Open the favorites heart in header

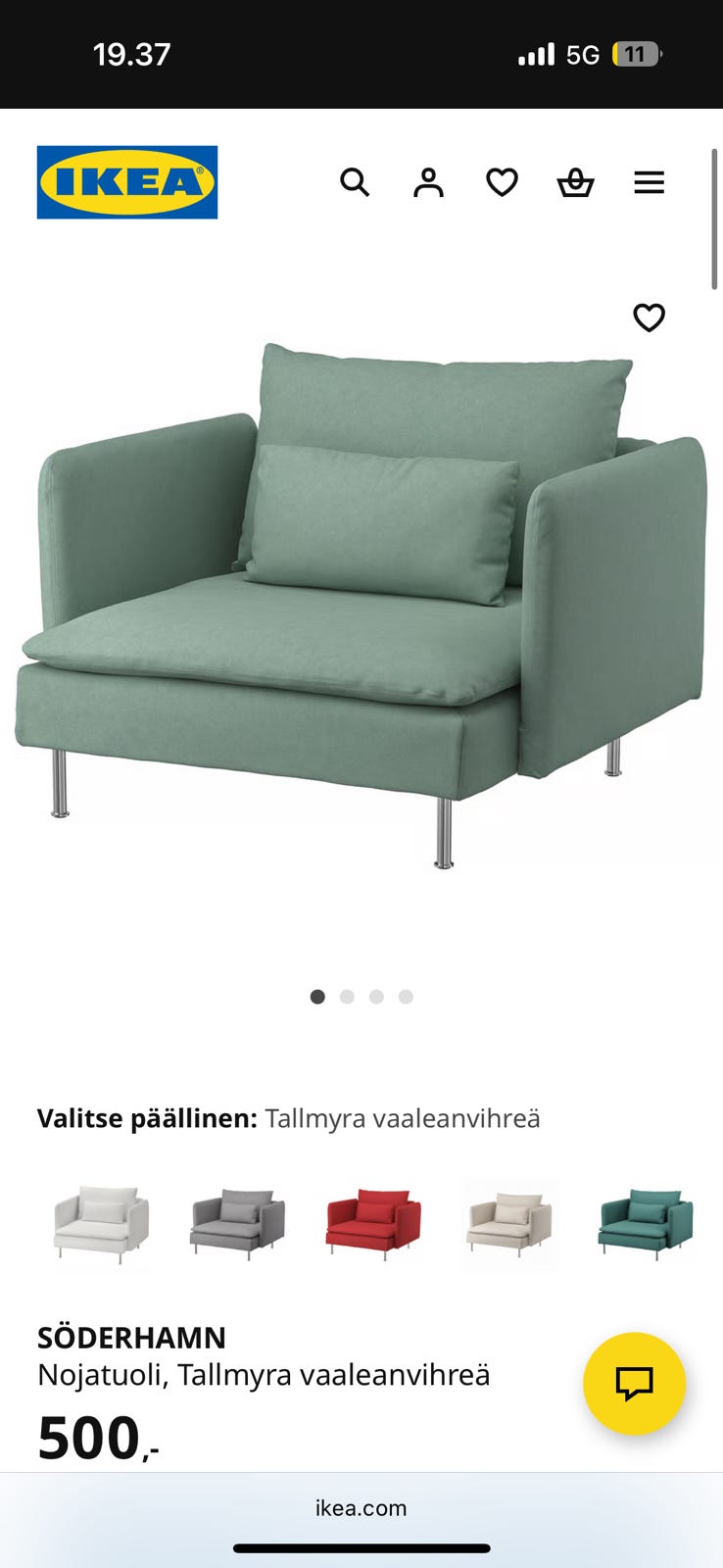coord(502,182)
